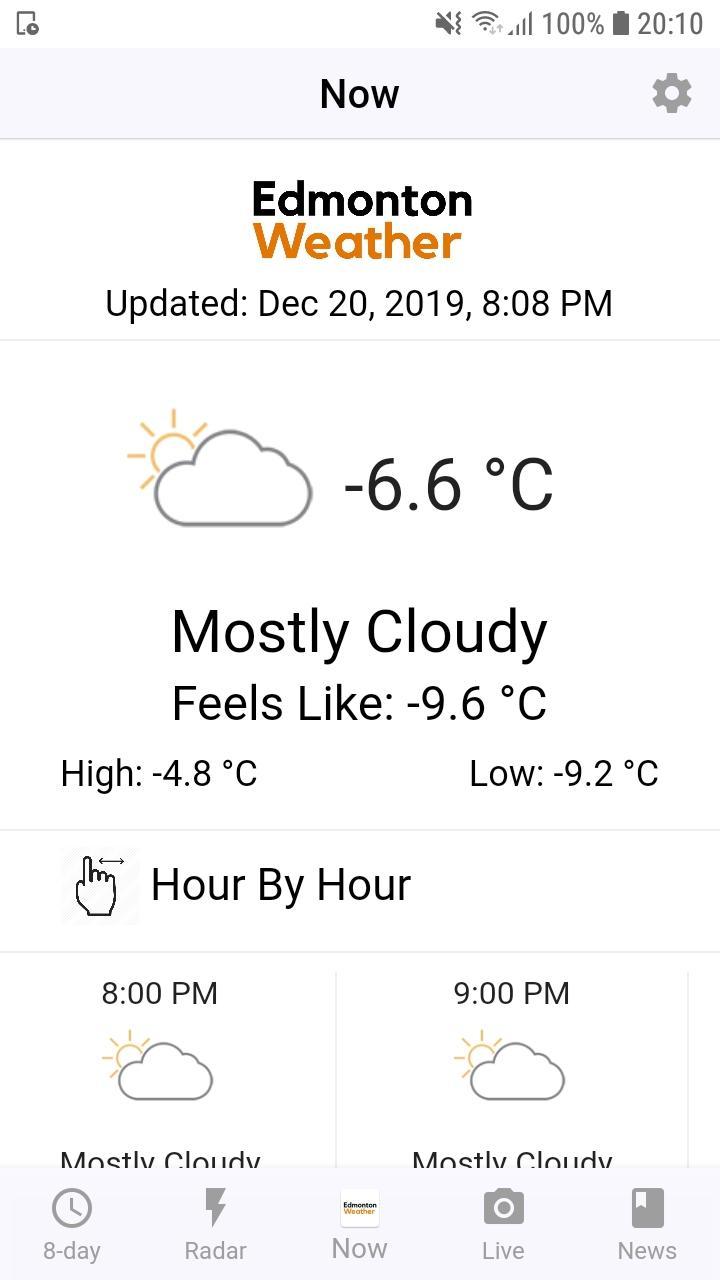Tap the 8:00 PM forecast weather icon
This screenshot has height=1280, width=720.
[158, 1066]
